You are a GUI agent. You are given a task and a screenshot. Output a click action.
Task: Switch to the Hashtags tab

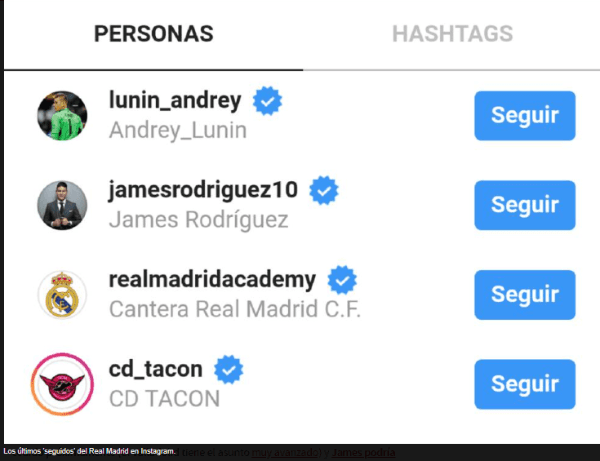coord(452,34)
